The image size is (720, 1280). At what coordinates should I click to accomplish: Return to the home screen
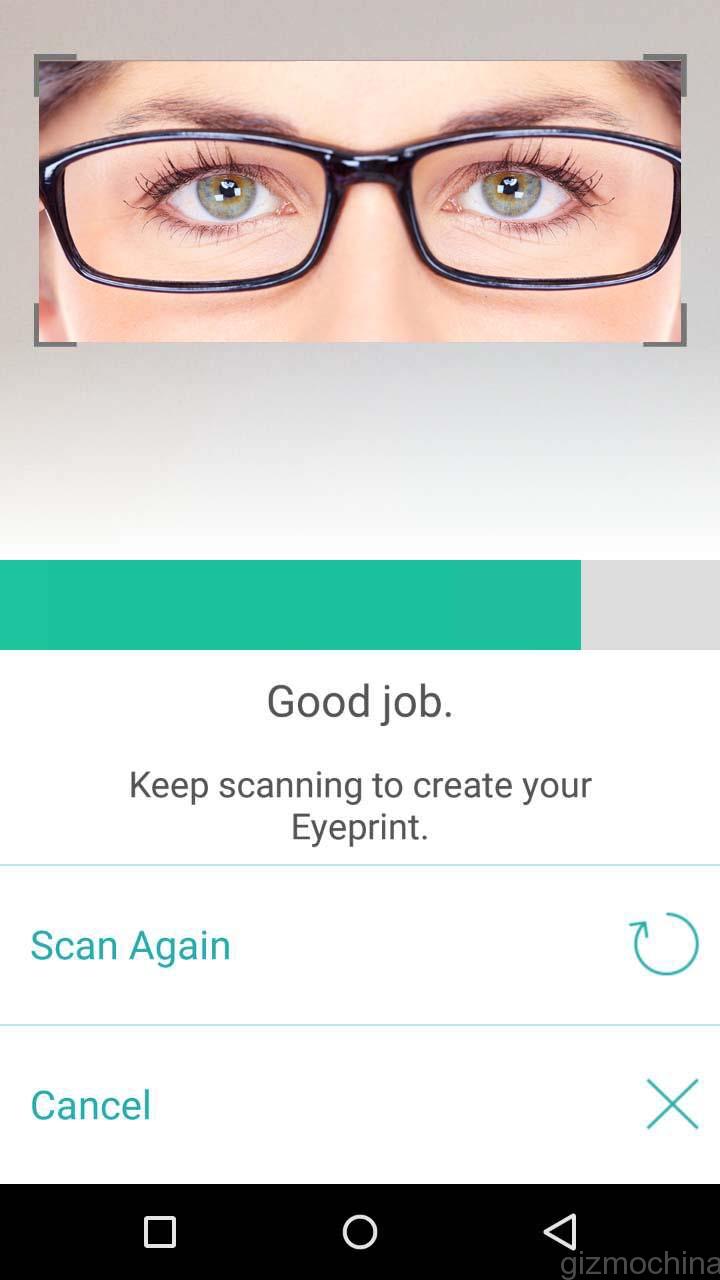[360, 1232]
